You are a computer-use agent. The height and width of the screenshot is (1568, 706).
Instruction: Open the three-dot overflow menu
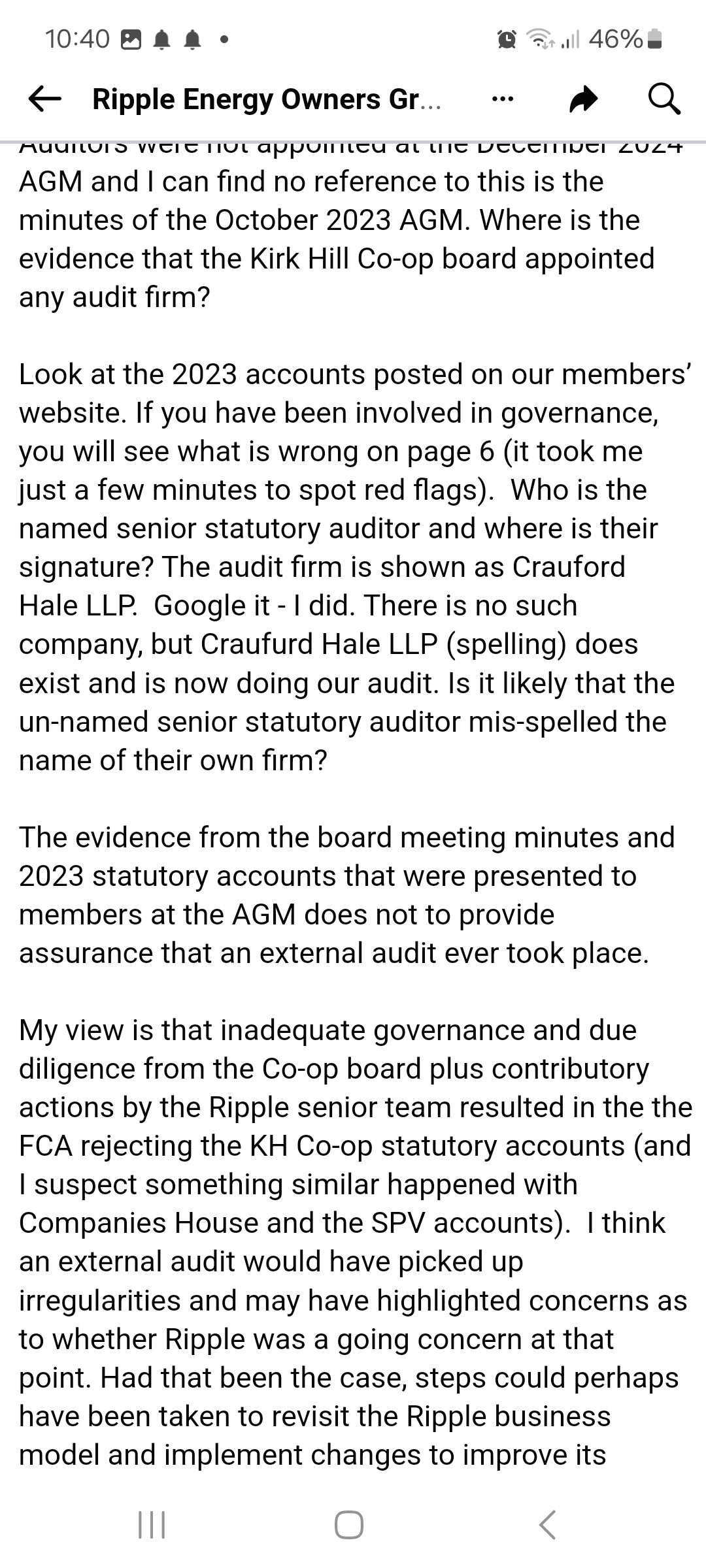[x=502, y=99]
